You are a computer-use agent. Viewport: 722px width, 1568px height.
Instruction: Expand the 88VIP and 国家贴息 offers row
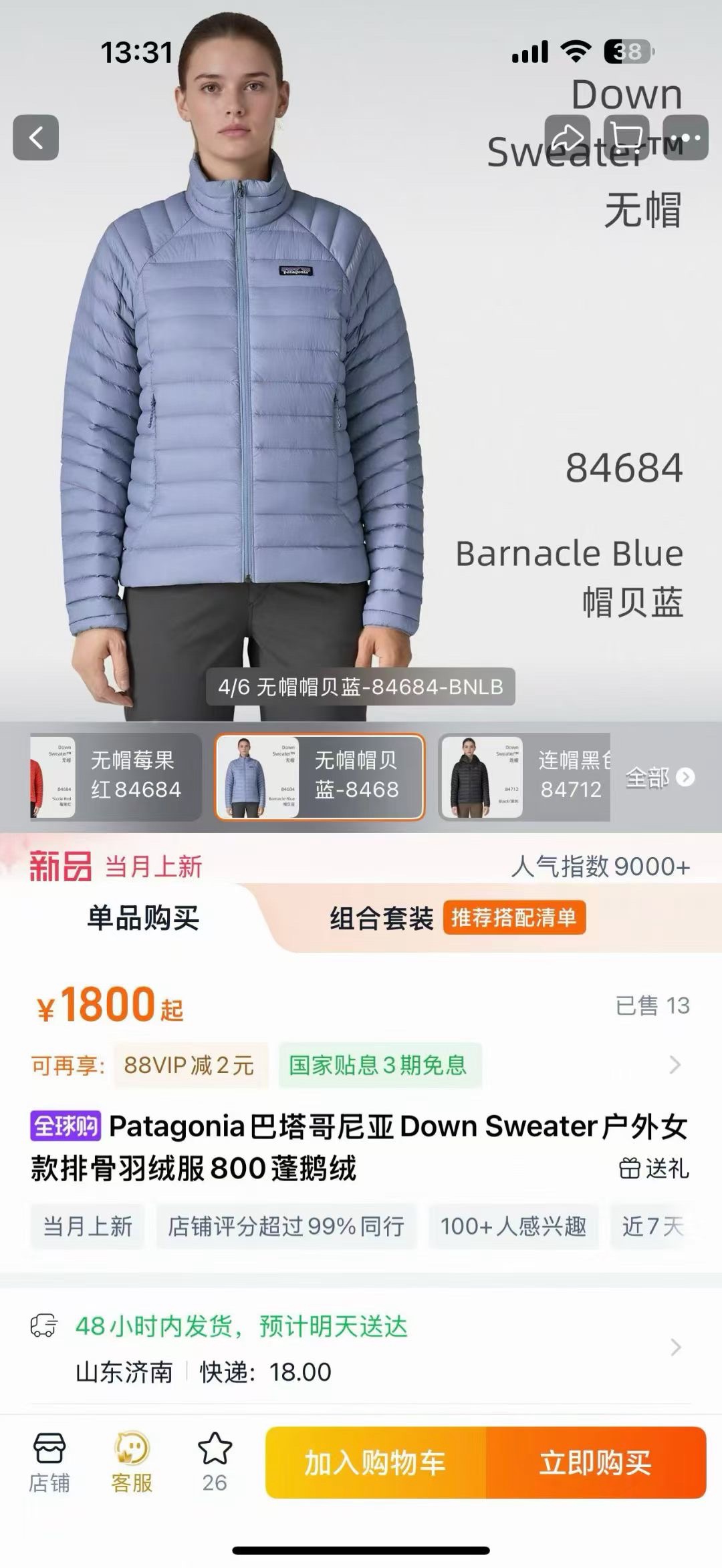coord(675,1065)
